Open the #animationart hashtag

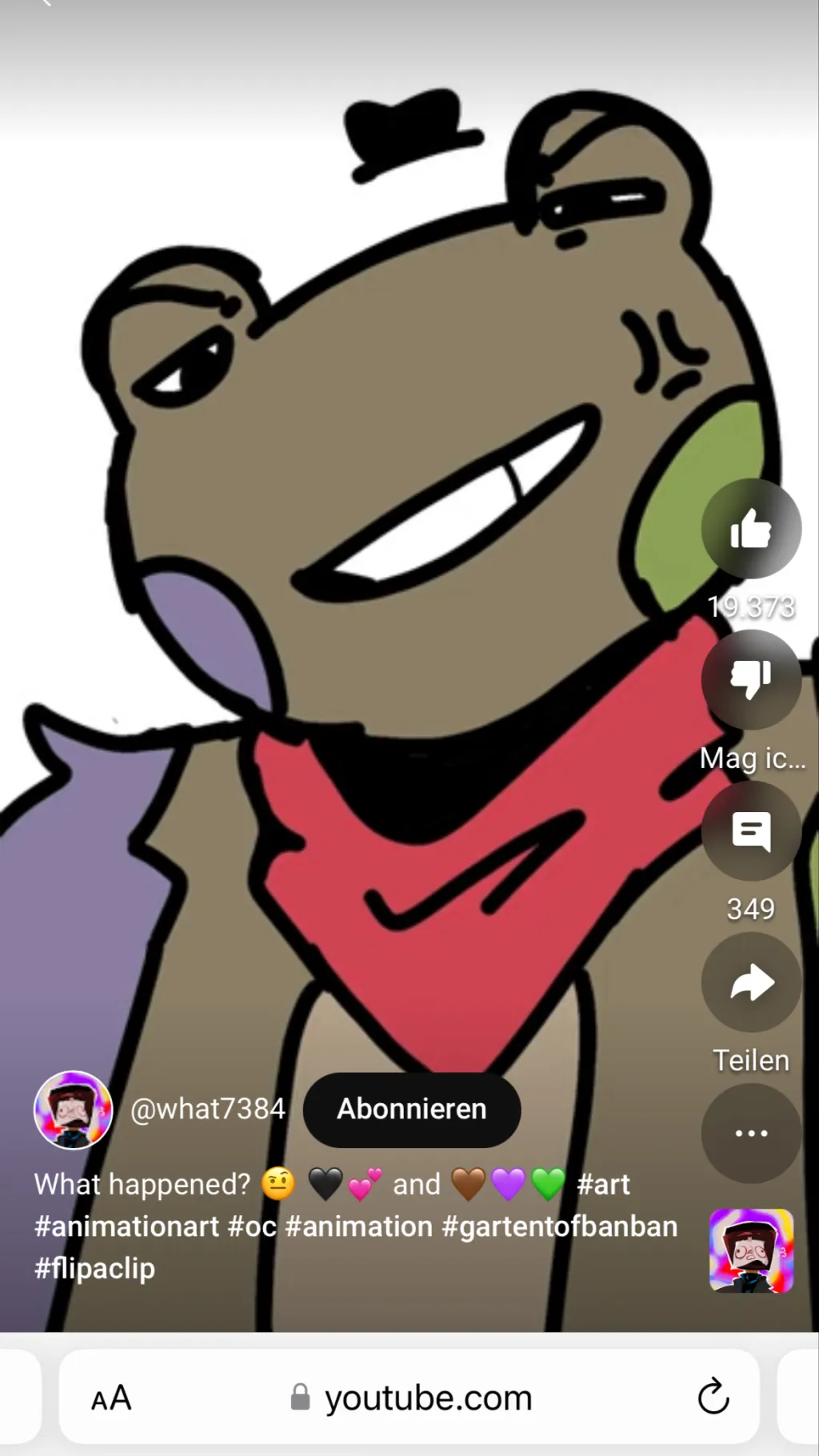(x=126, y=1226)
